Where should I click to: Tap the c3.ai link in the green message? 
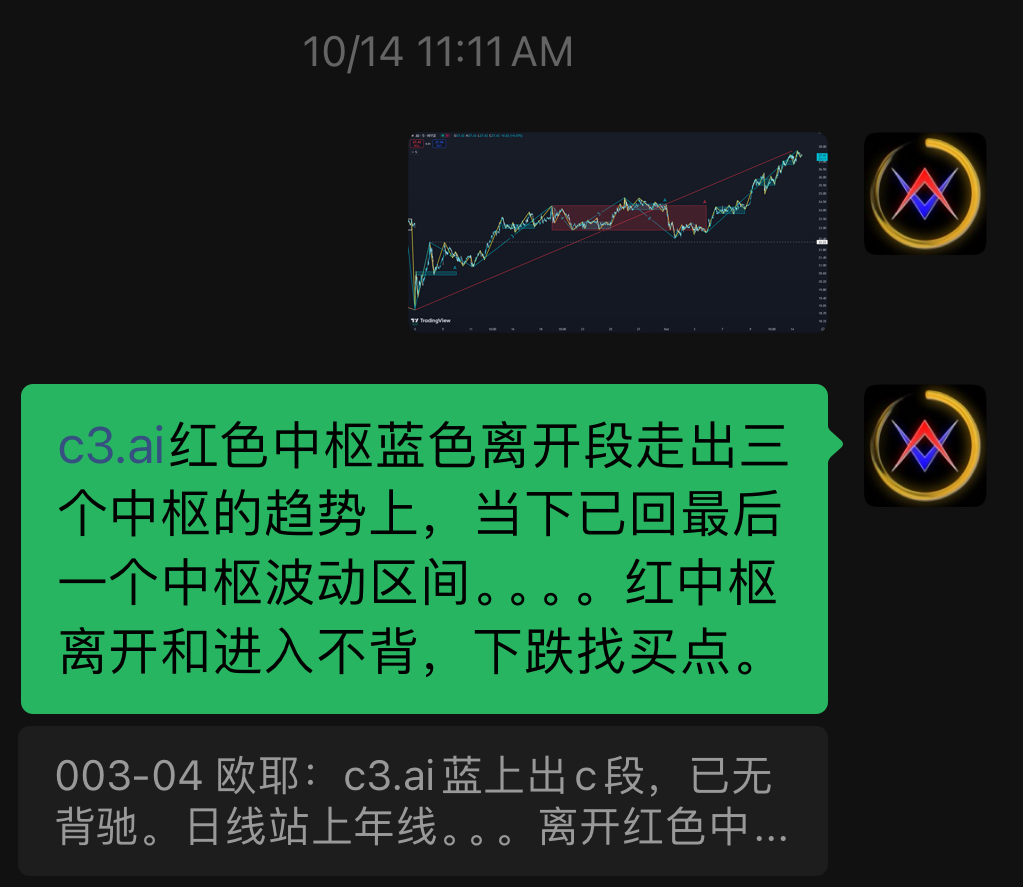pos(110,448)
